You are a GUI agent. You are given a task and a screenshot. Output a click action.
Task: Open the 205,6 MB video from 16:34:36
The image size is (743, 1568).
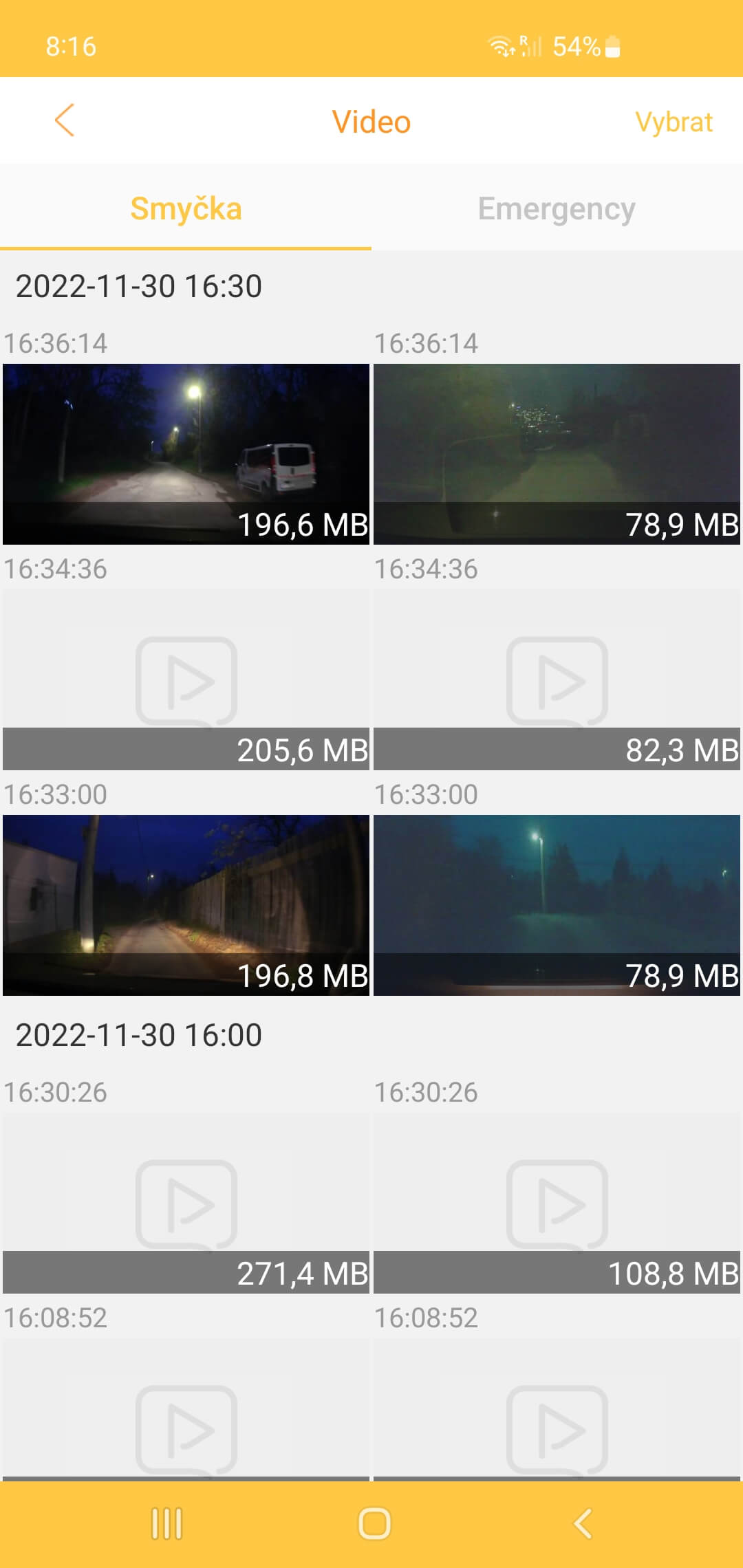(186, 679)
